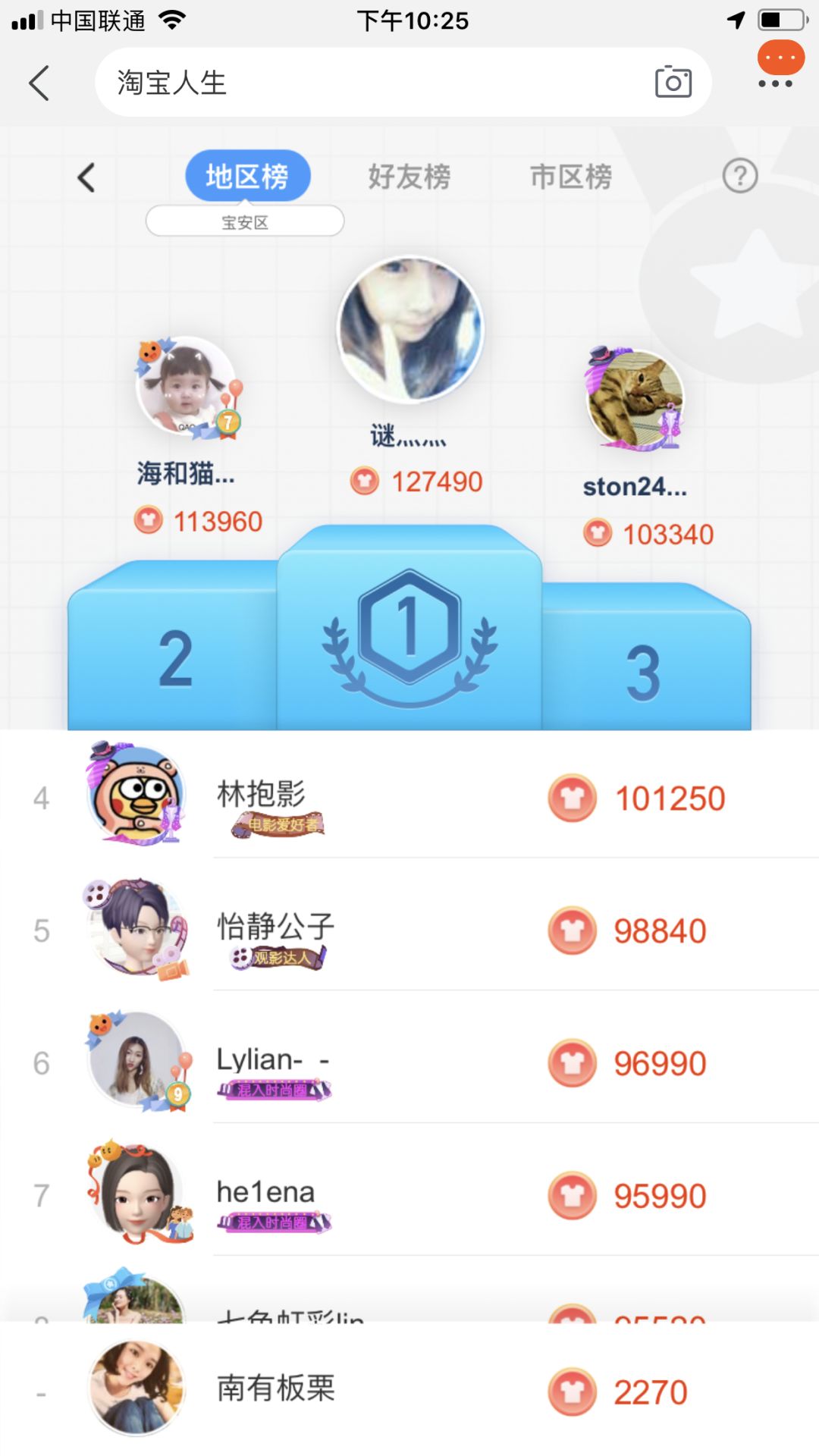819x1456 pixels.
Task: Open the camera search icon
Action: (x=673, y=83)
